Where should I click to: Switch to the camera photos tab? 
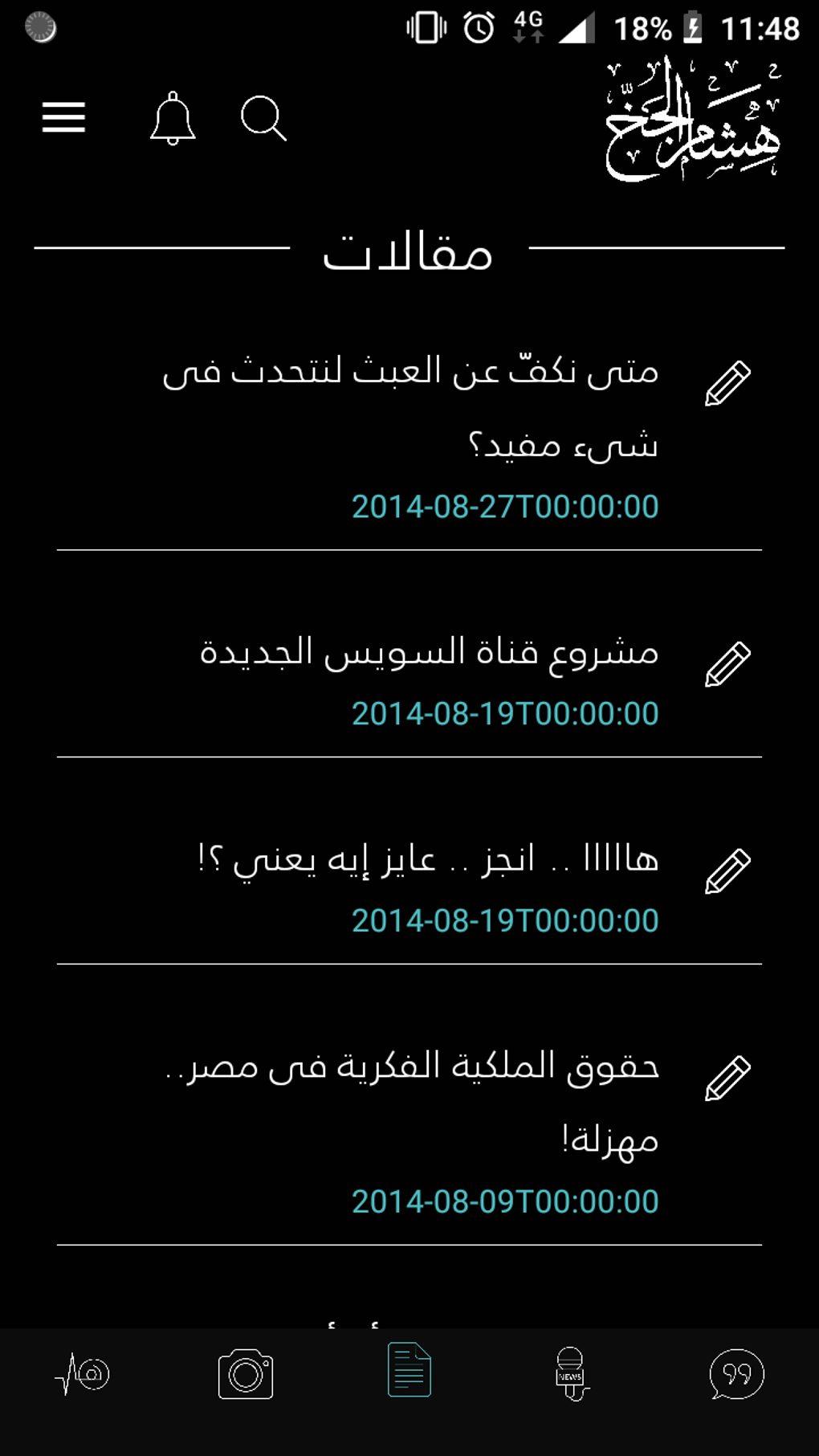coord(246,1374)
